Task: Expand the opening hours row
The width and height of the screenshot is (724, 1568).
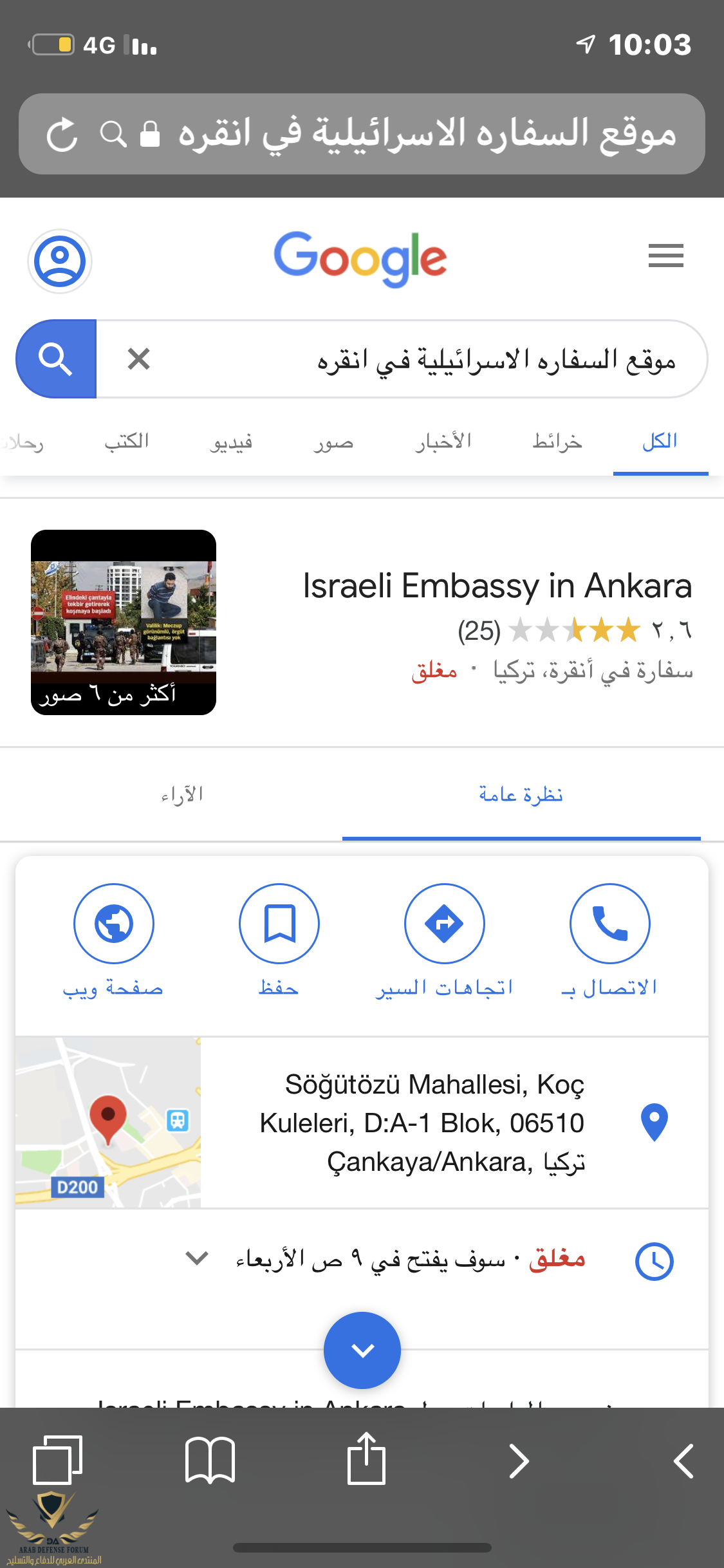Action: 196,1258
